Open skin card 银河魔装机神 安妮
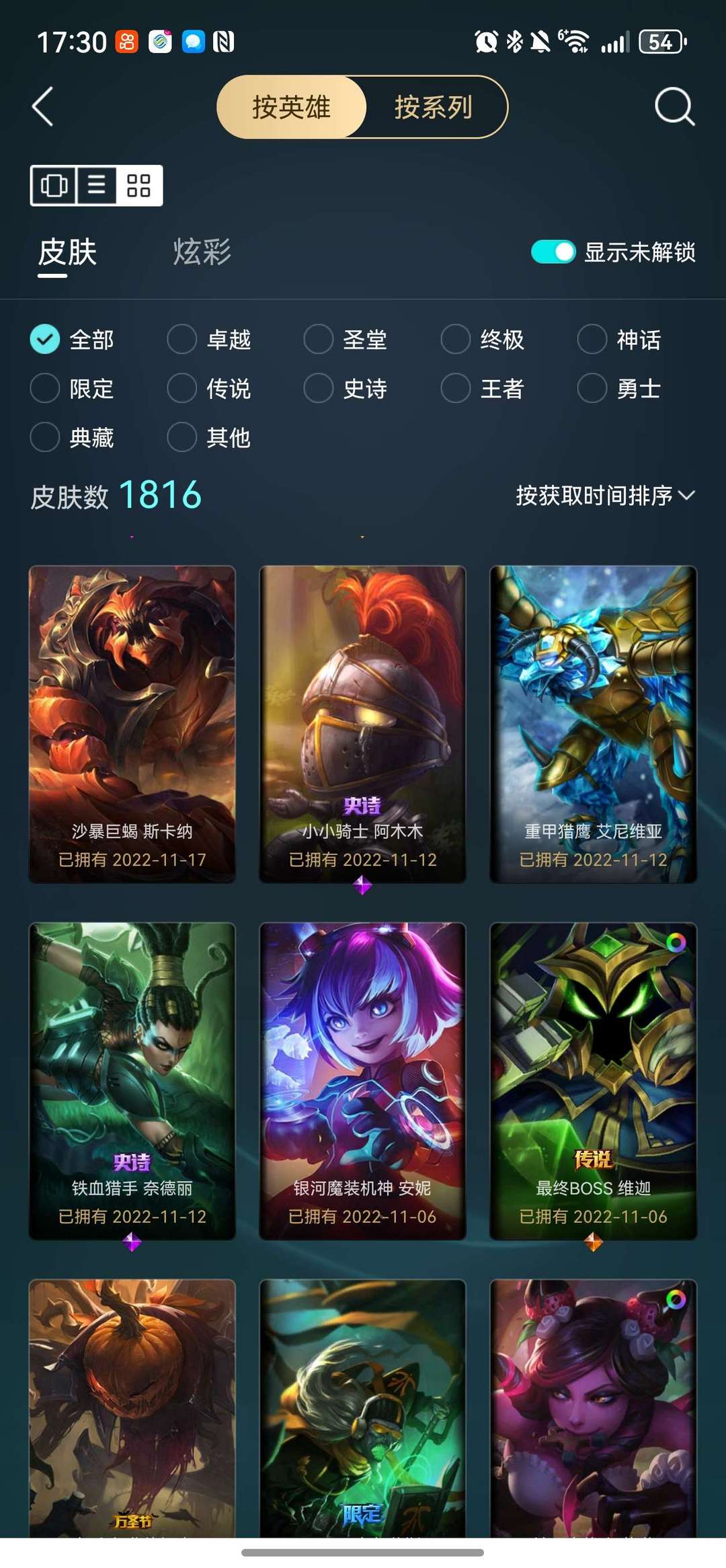The height and width of the screenshot is (1568, 726). pyautogui.click(x=362, y=1081)
